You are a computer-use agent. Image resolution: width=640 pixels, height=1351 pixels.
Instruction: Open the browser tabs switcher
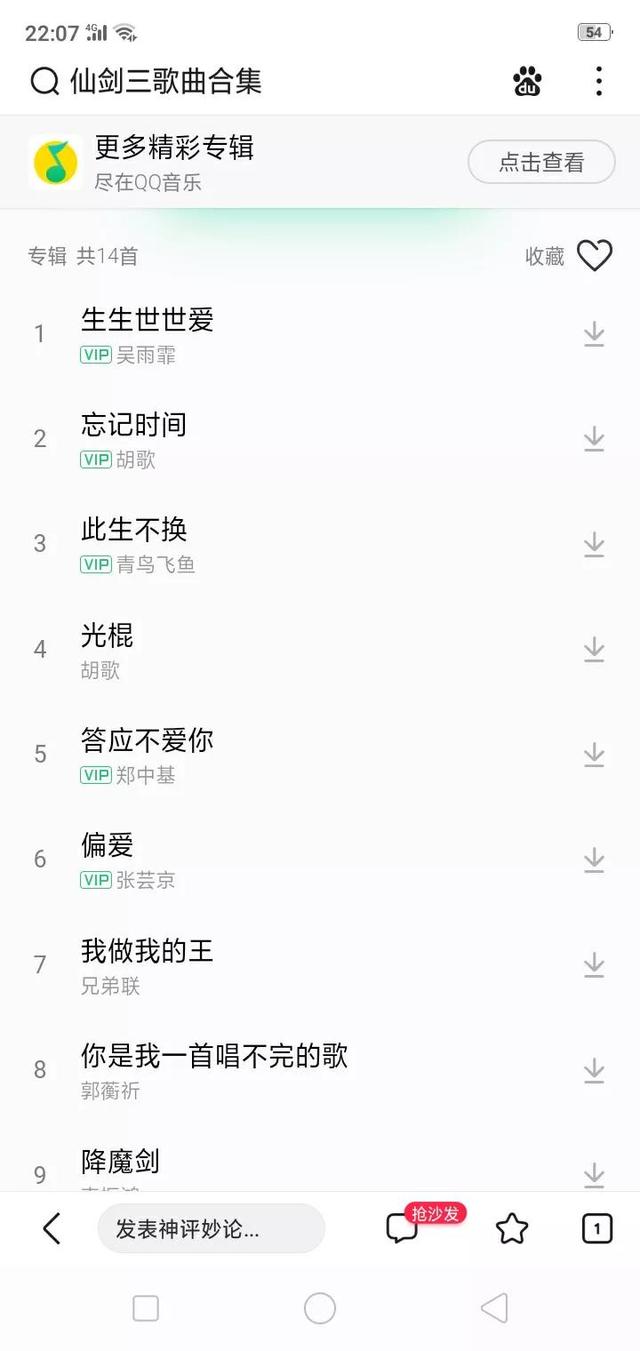coord(597,1228)
